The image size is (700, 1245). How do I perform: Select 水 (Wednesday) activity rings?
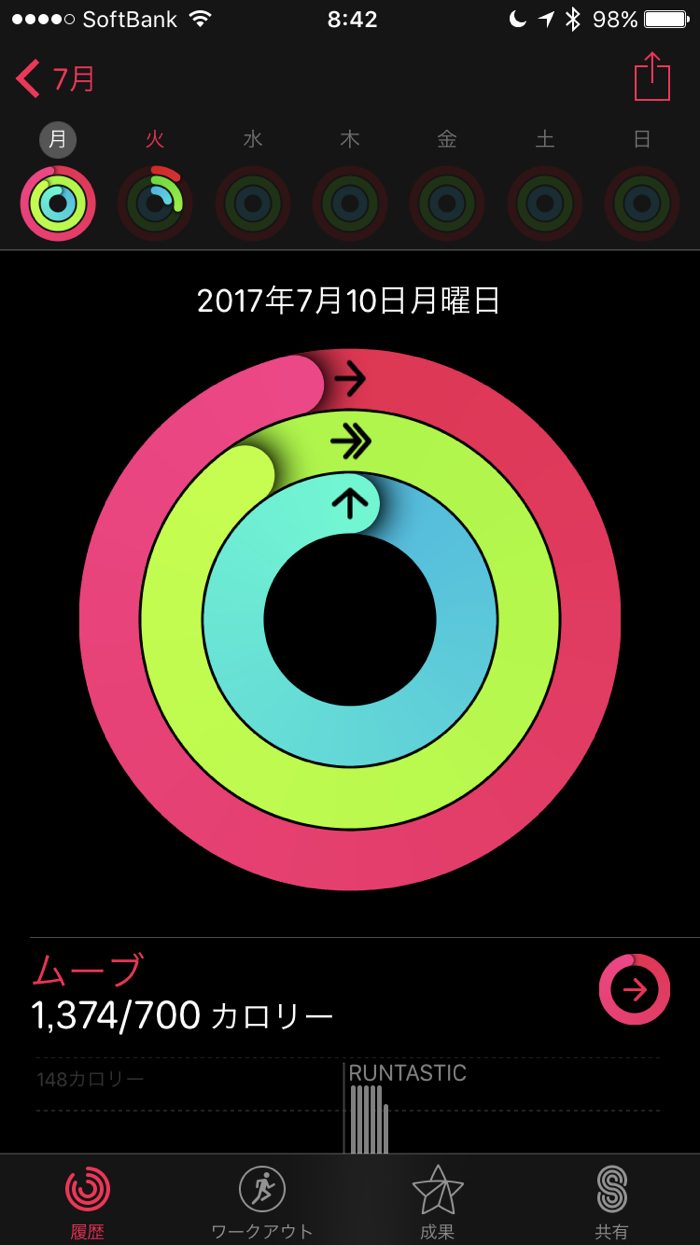pos(252,203)
